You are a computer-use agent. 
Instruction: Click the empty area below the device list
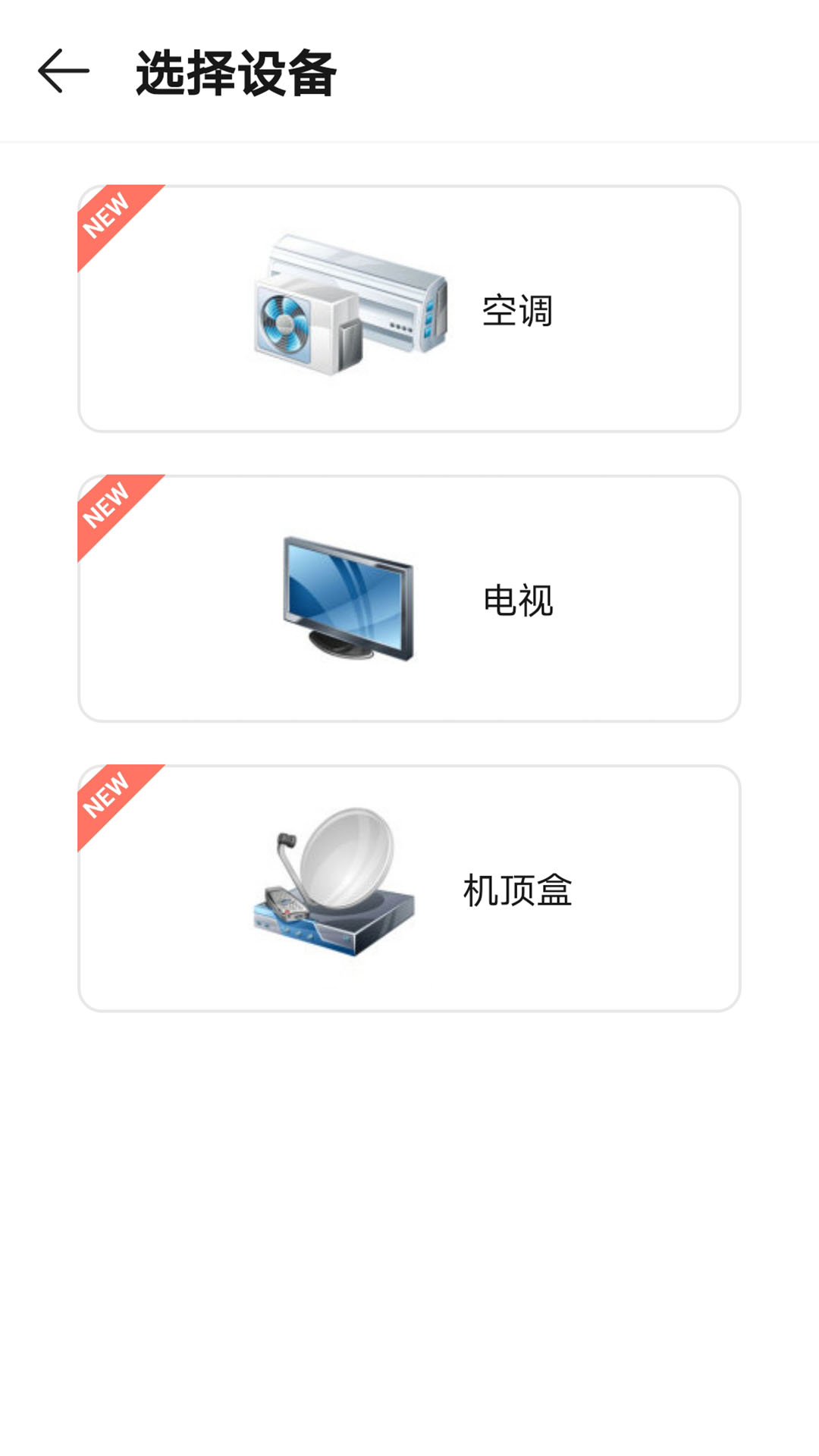point(409,1213)
